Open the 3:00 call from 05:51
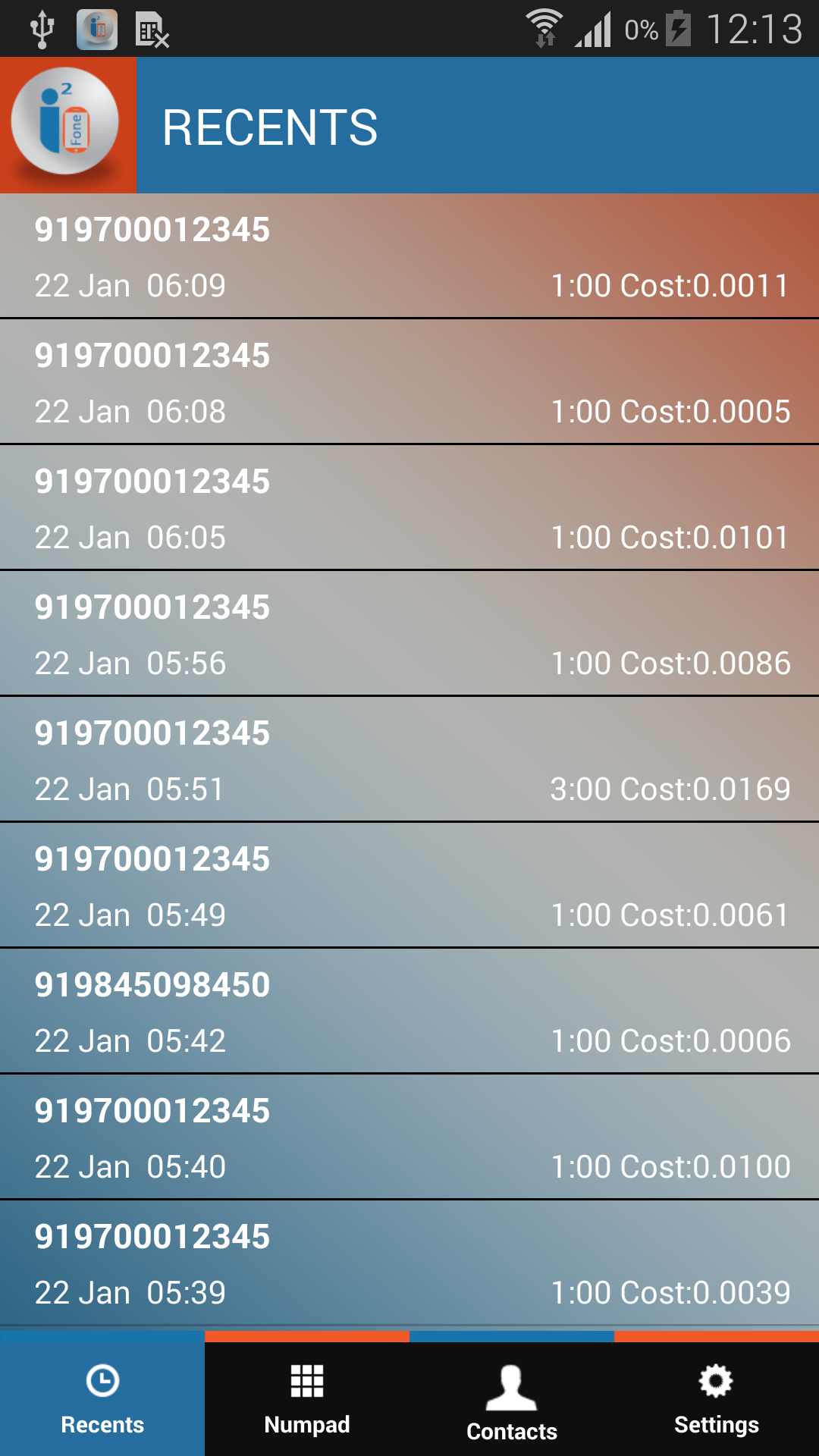Screen dimensions: 819x1456 pos(409,760)
